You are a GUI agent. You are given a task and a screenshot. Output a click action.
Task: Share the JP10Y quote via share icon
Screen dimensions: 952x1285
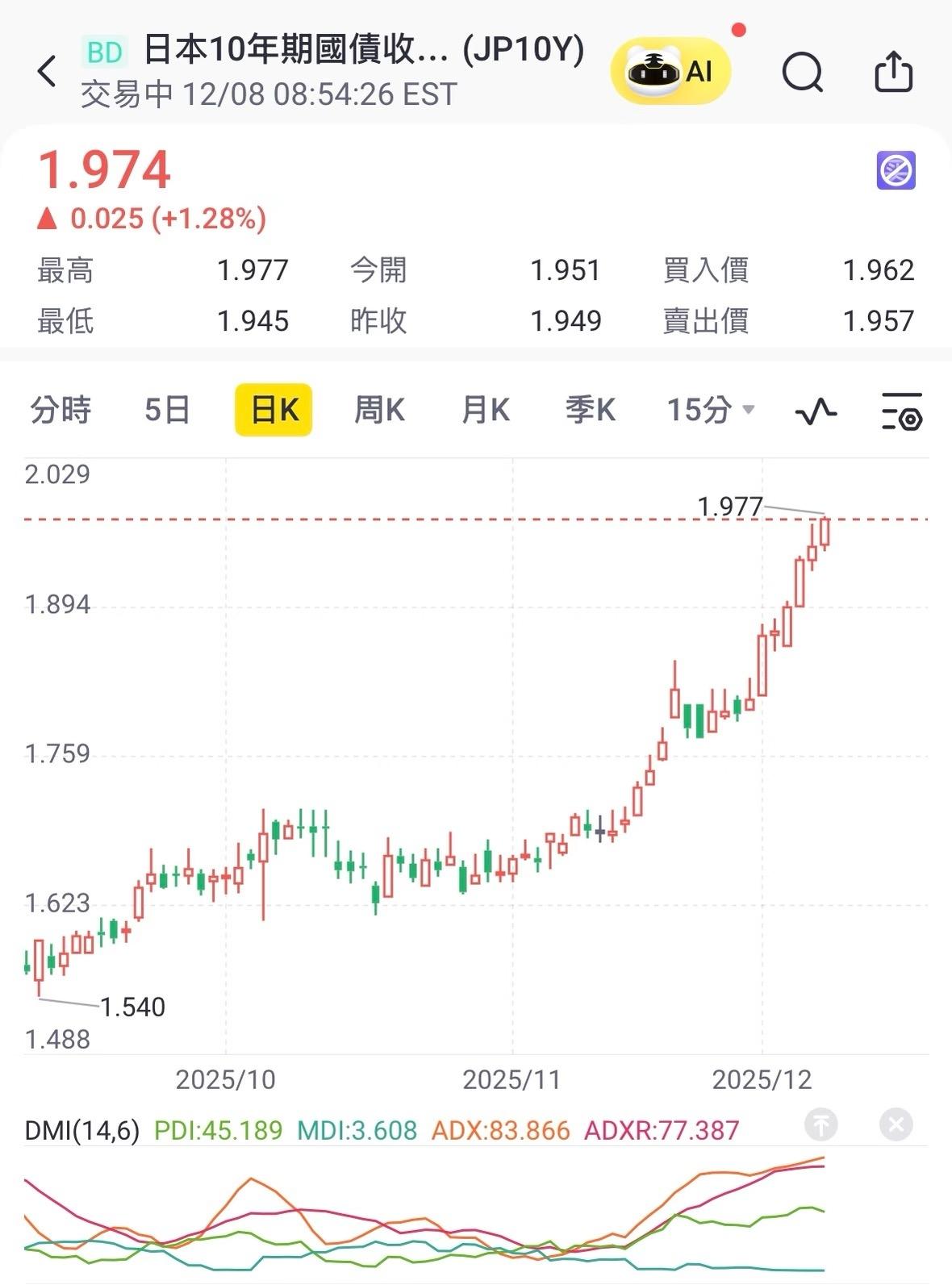(893, 71)
